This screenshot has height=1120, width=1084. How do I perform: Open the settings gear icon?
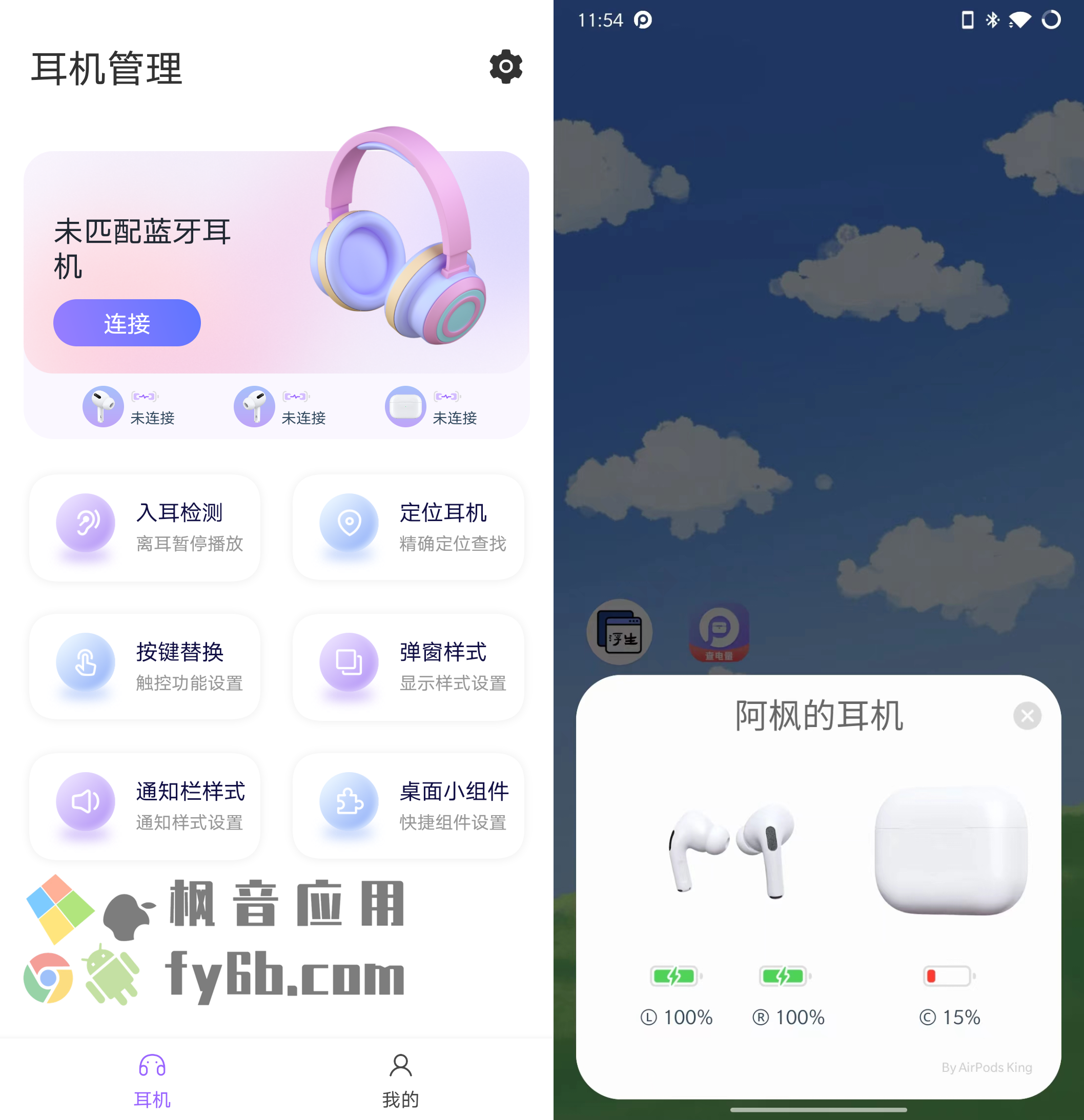505,67
